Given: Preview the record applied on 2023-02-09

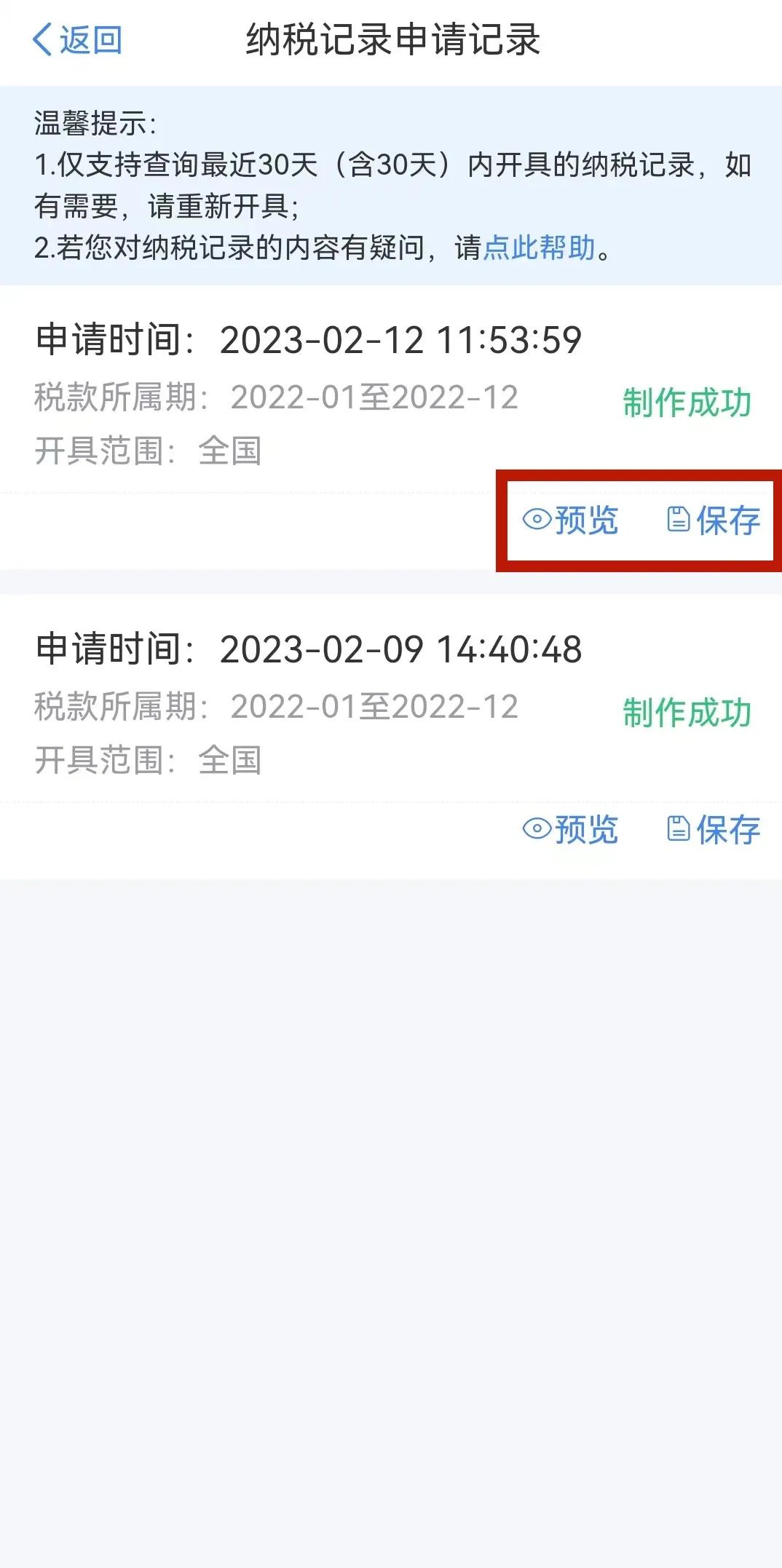Looking at the screenshot, I should click(570, 830).
